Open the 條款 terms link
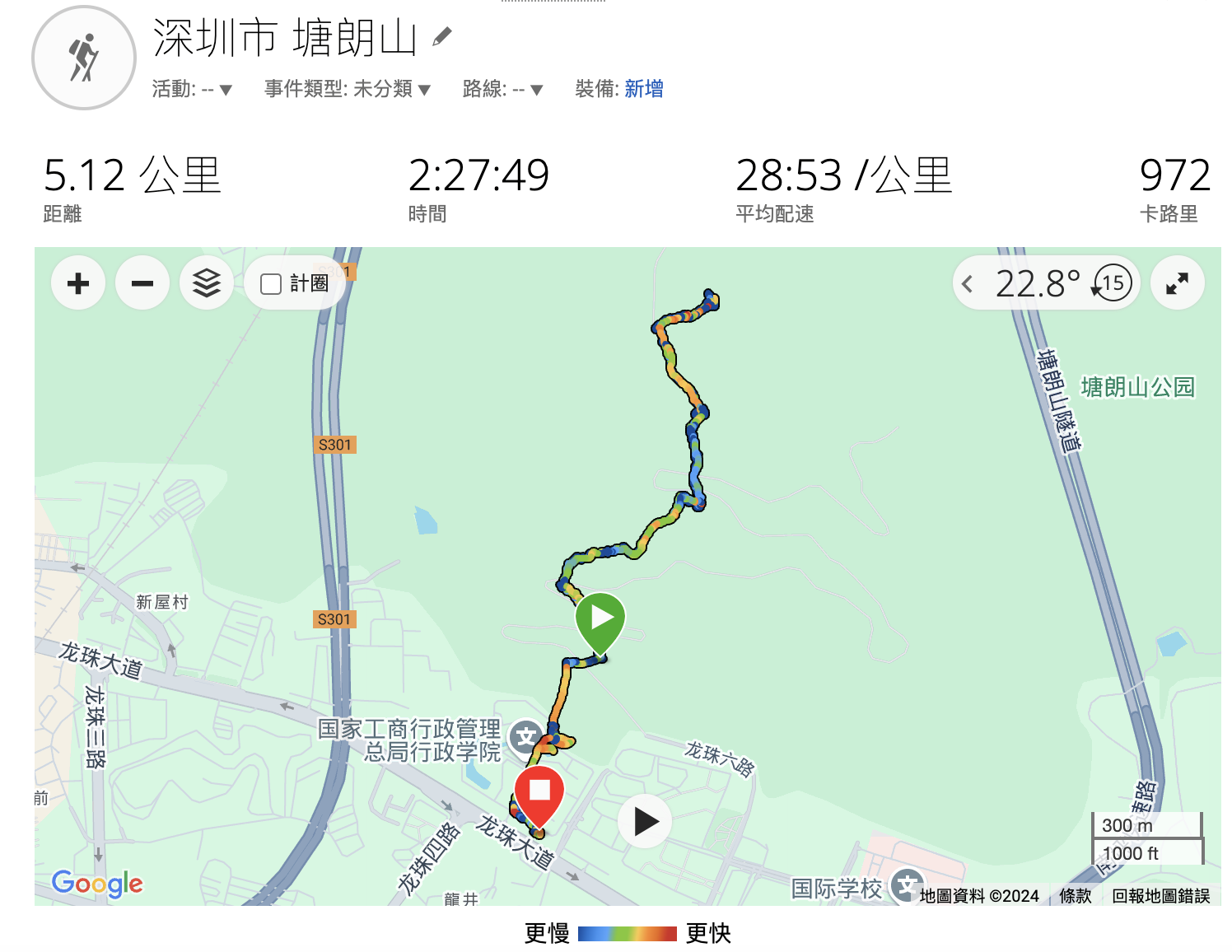 pyautogui.click(x=1075, y=896)
